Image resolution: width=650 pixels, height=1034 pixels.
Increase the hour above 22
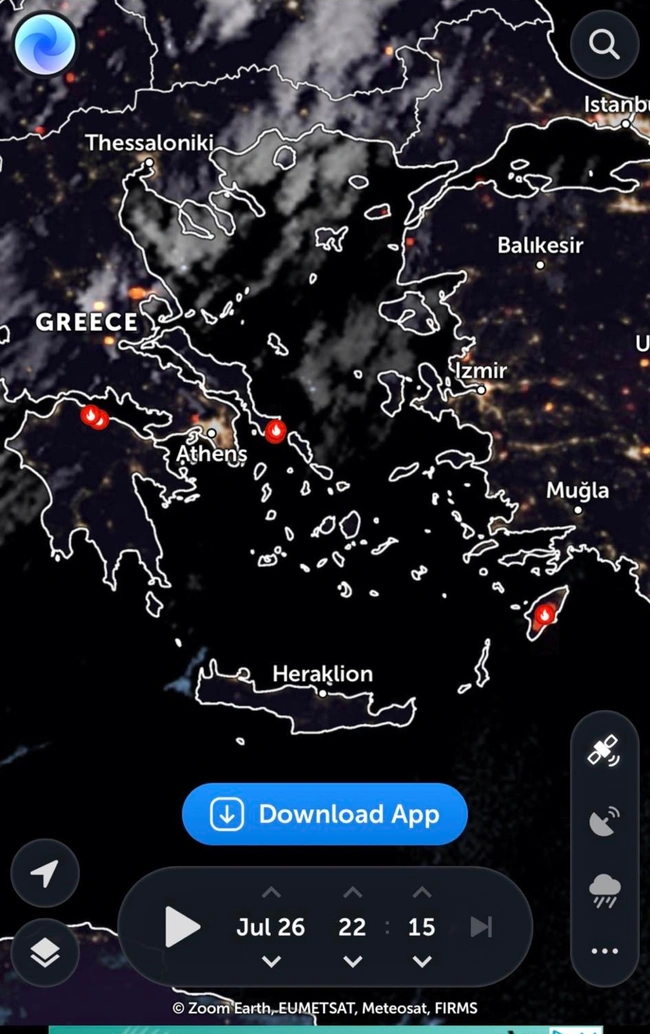(352, 892)
